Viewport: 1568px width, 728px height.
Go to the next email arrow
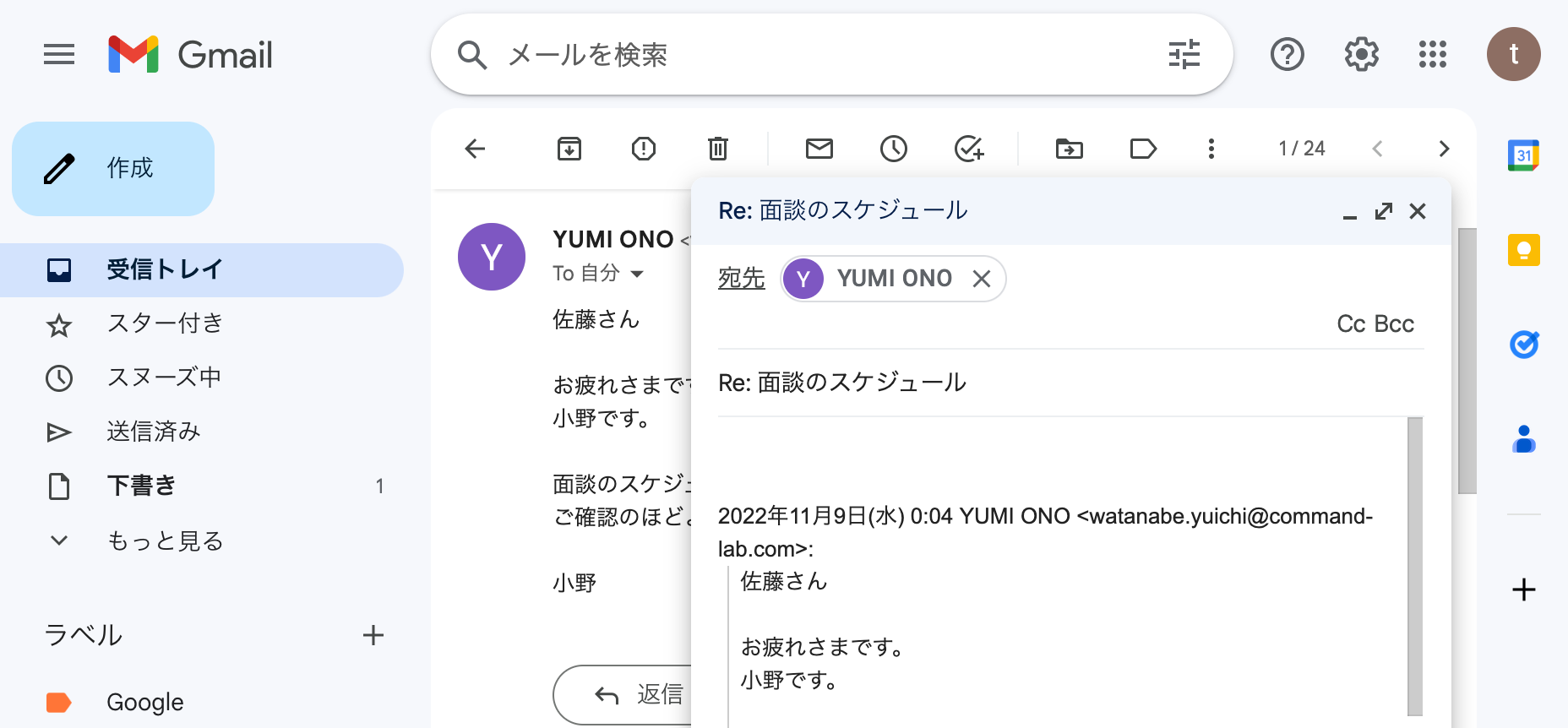click(1444, 149)
